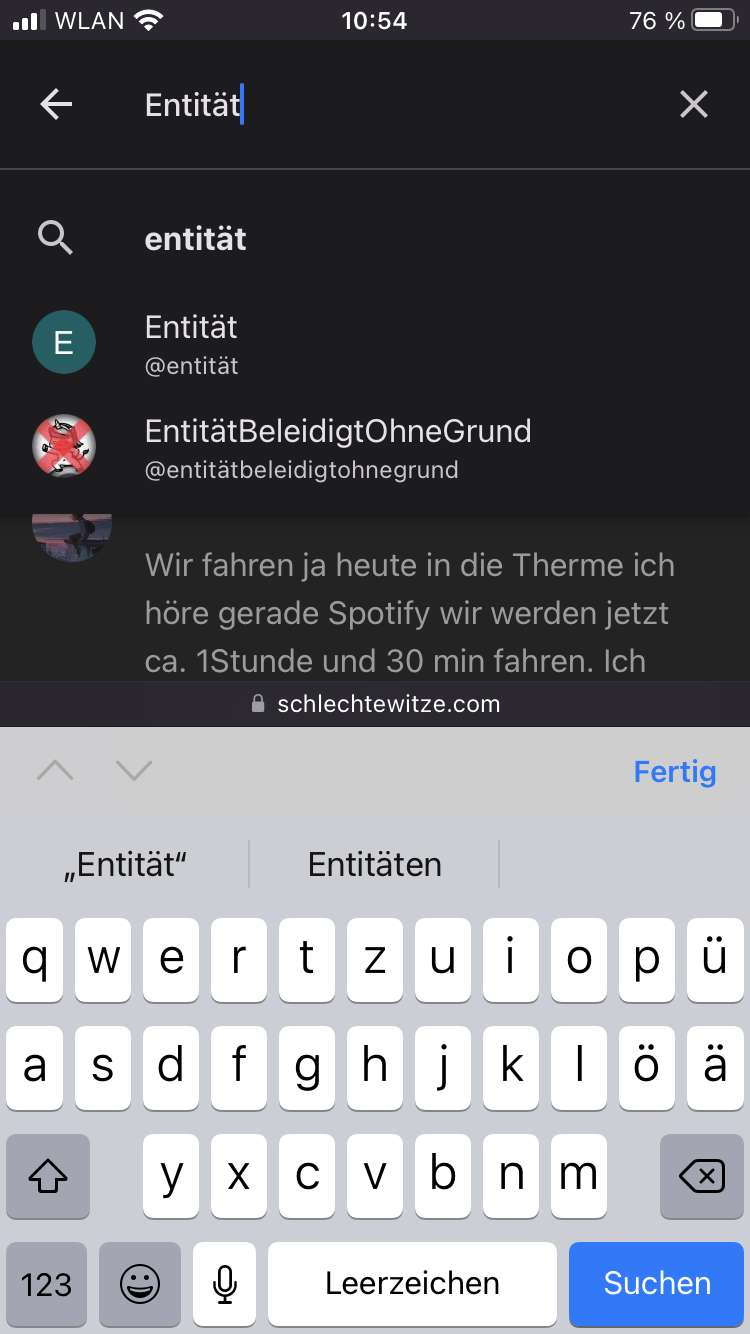750x1334 pixels.
Task: Choose the keyboard suggestion Entitäten
Action: [x=374, y=864]
